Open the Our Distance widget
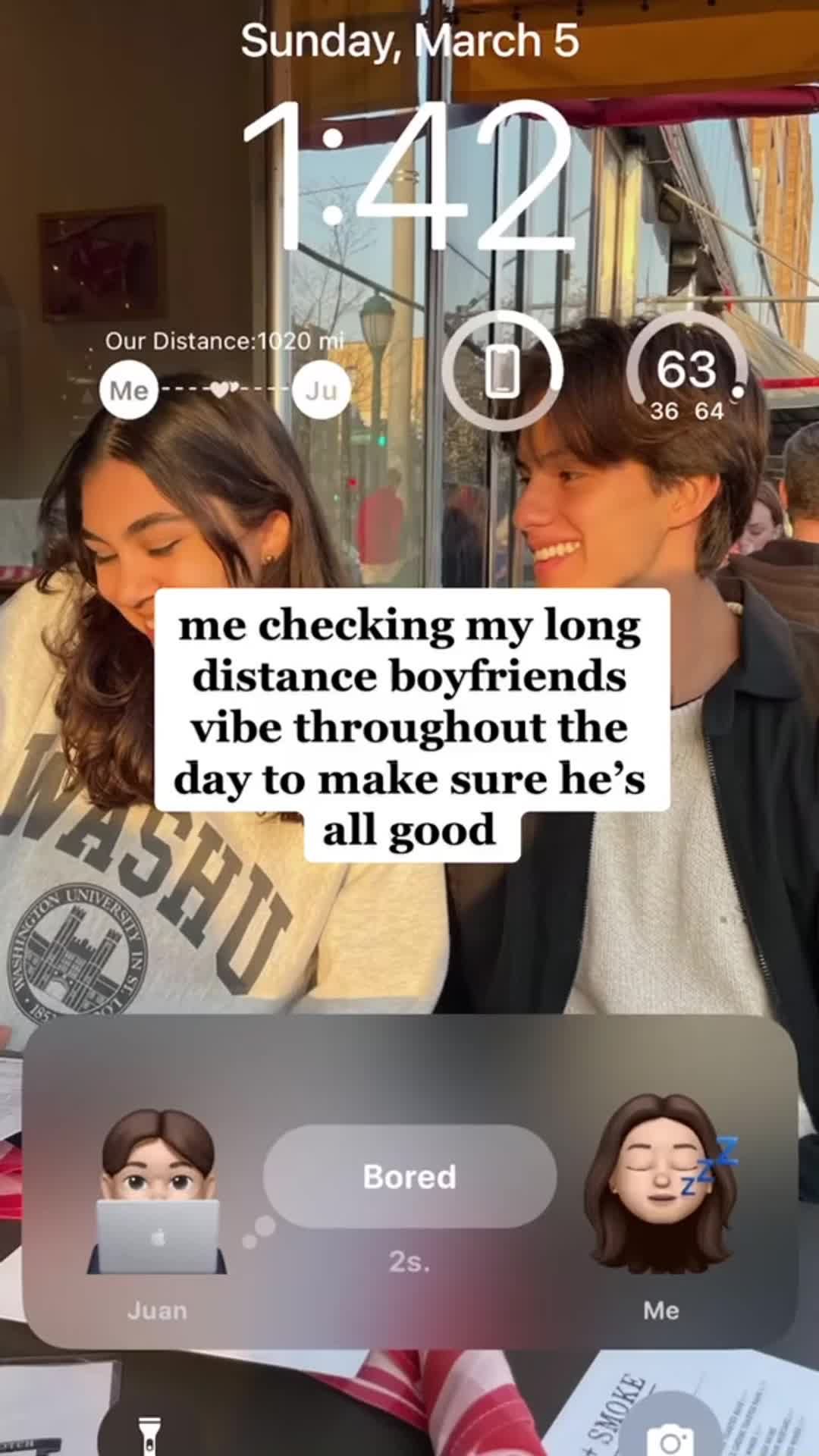The height and width of the screenshot is (1456, 819). [224, 375]
